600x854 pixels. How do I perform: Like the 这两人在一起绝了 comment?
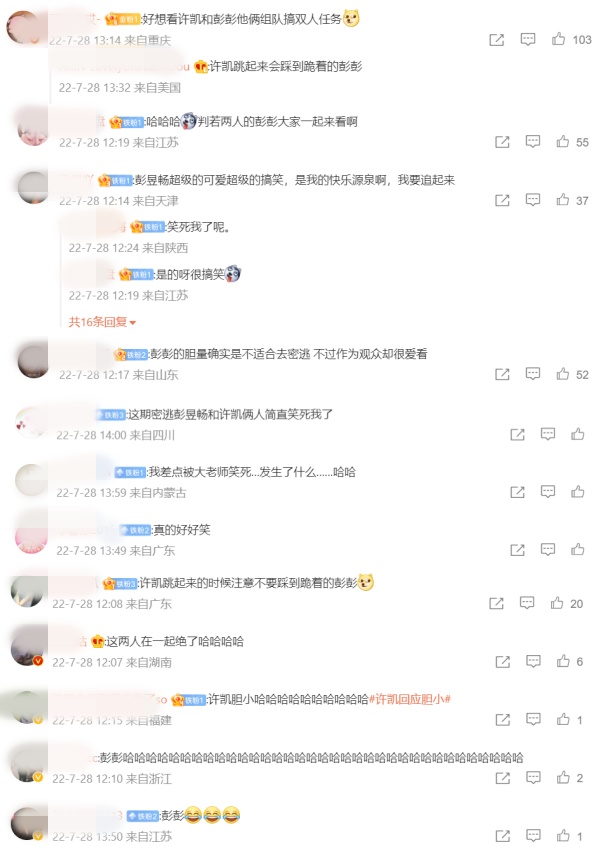coord(562,662)
